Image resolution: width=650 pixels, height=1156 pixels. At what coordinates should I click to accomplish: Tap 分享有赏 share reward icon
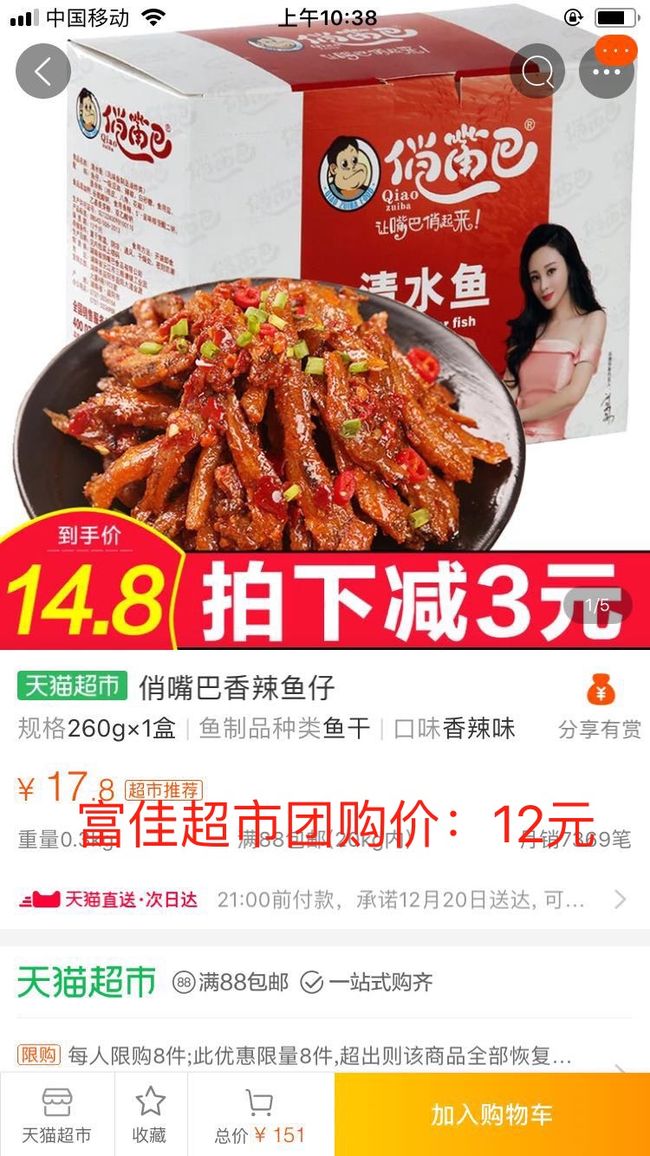click(x=600, y=706)
